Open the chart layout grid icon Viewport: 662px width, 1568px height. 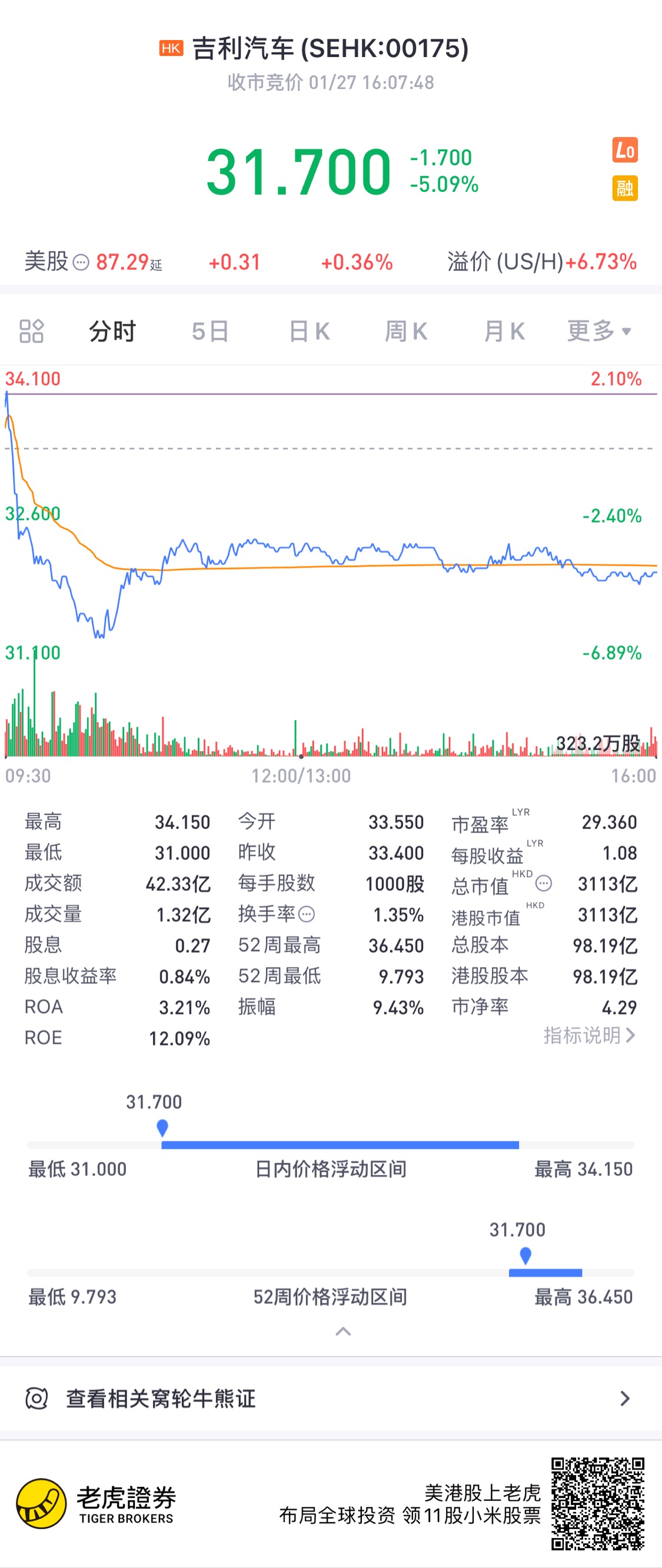32,331
